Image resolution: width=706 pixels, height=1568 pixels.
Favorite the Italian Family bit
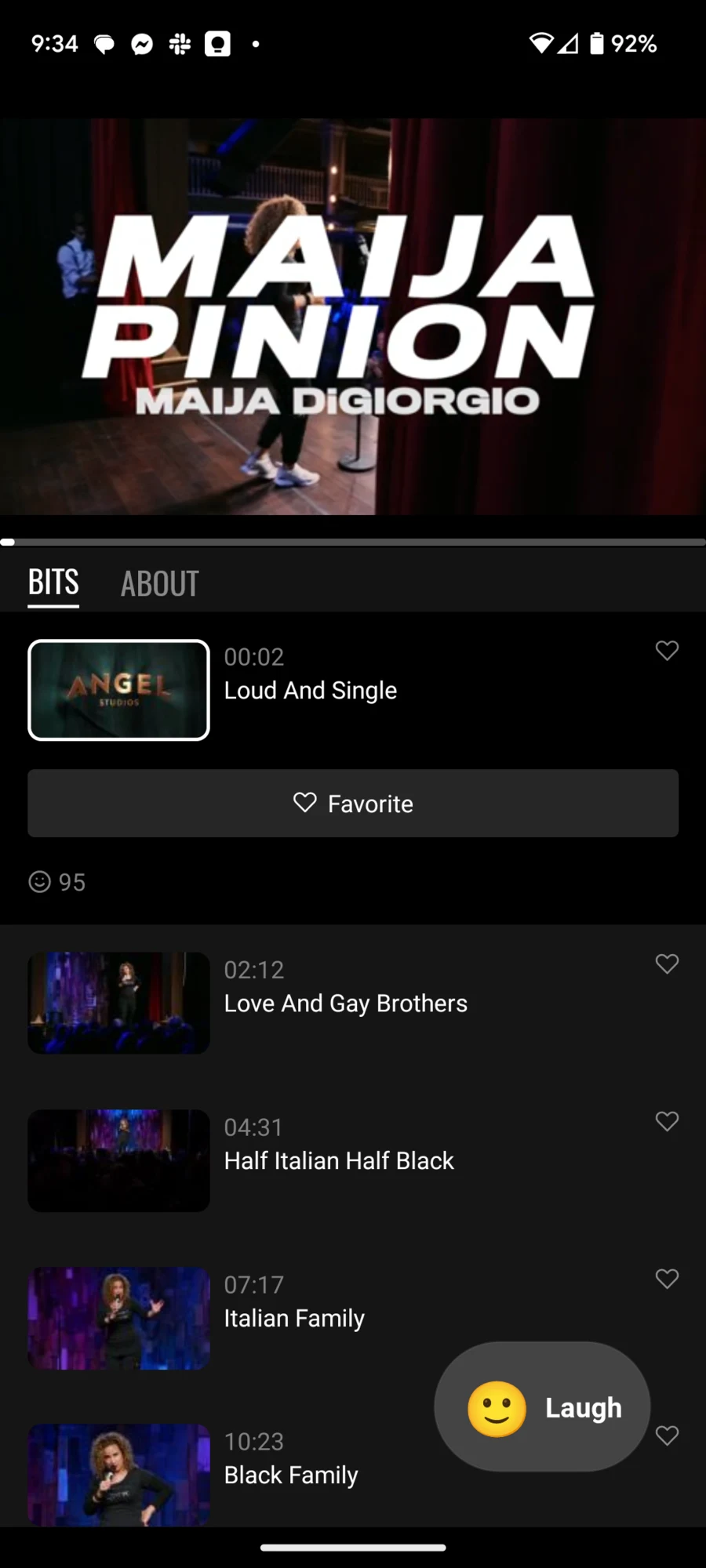(x=667, y=1279)
